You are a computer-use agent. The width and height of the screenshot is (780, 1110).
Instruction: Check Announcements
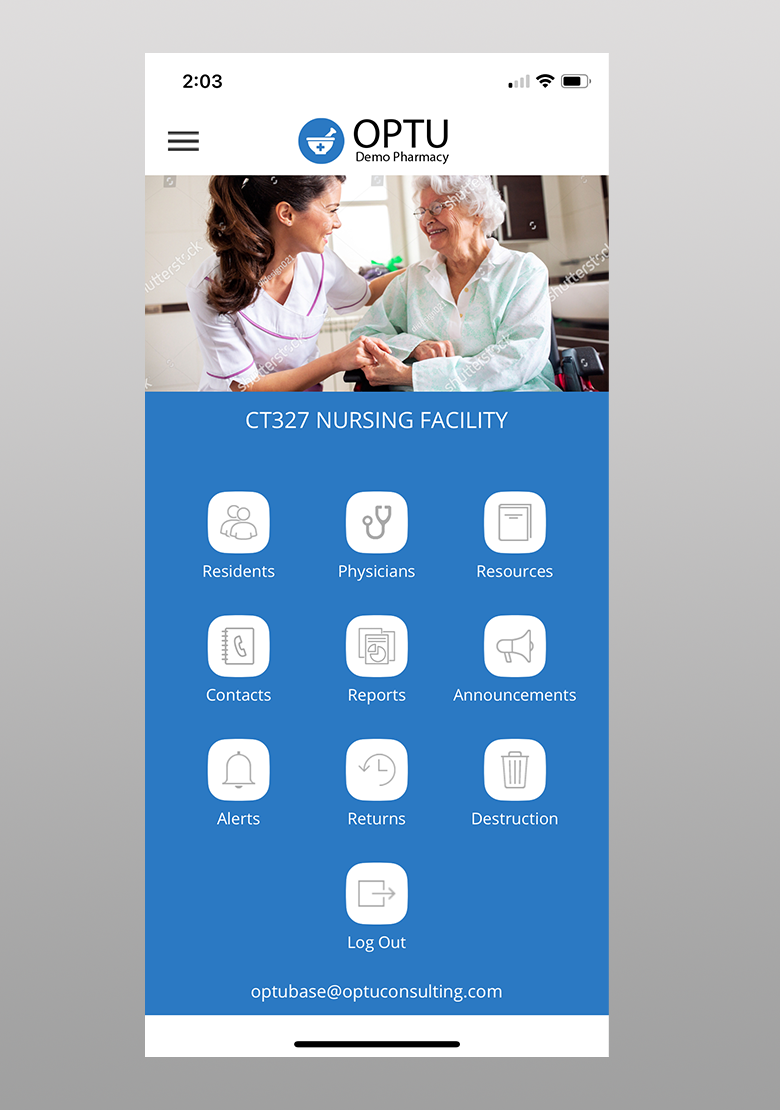click(514, 647)
